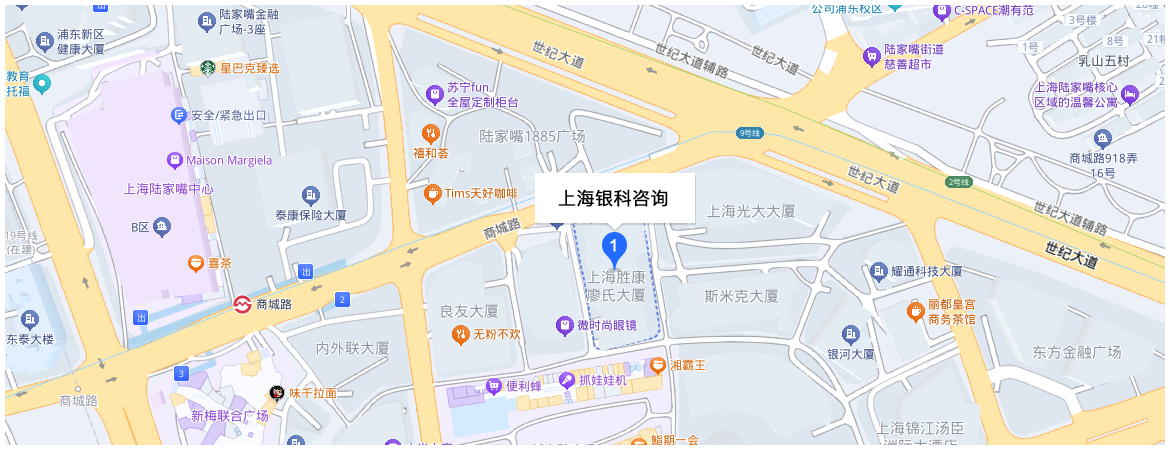Tap the Tims天好咖啡 point of interest
The width and height of the screenshot is (1170, 450).
432,194
